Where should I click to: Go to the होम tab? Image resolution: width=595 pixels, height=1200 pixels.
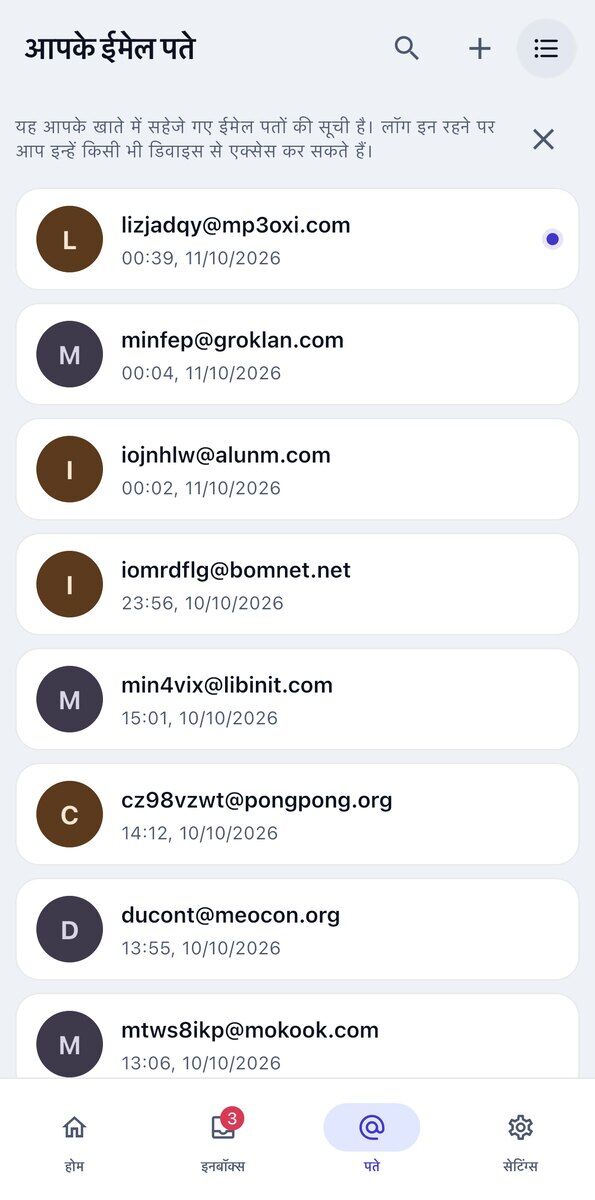[74, 1140]
